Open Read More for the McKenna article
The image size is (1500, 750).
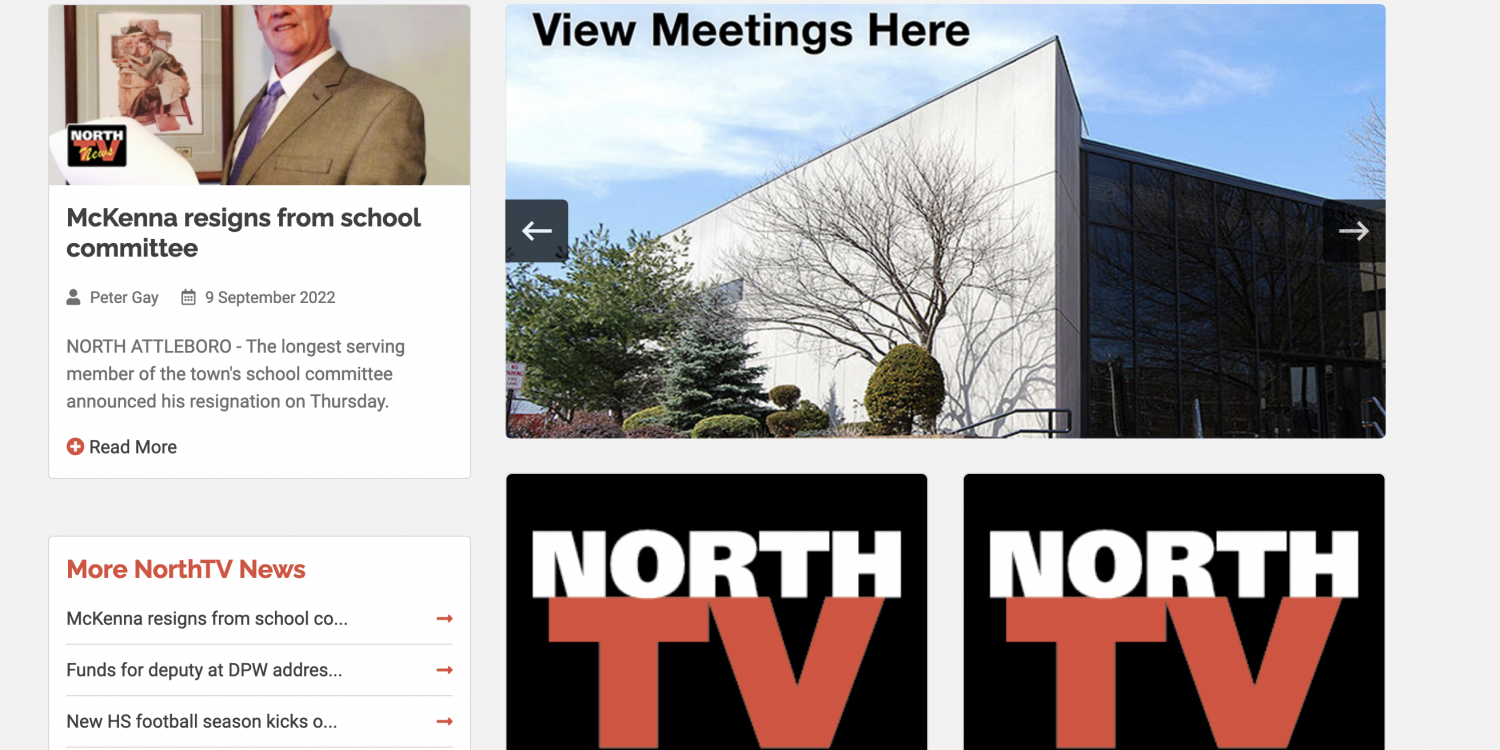click(x=122, y=447)
